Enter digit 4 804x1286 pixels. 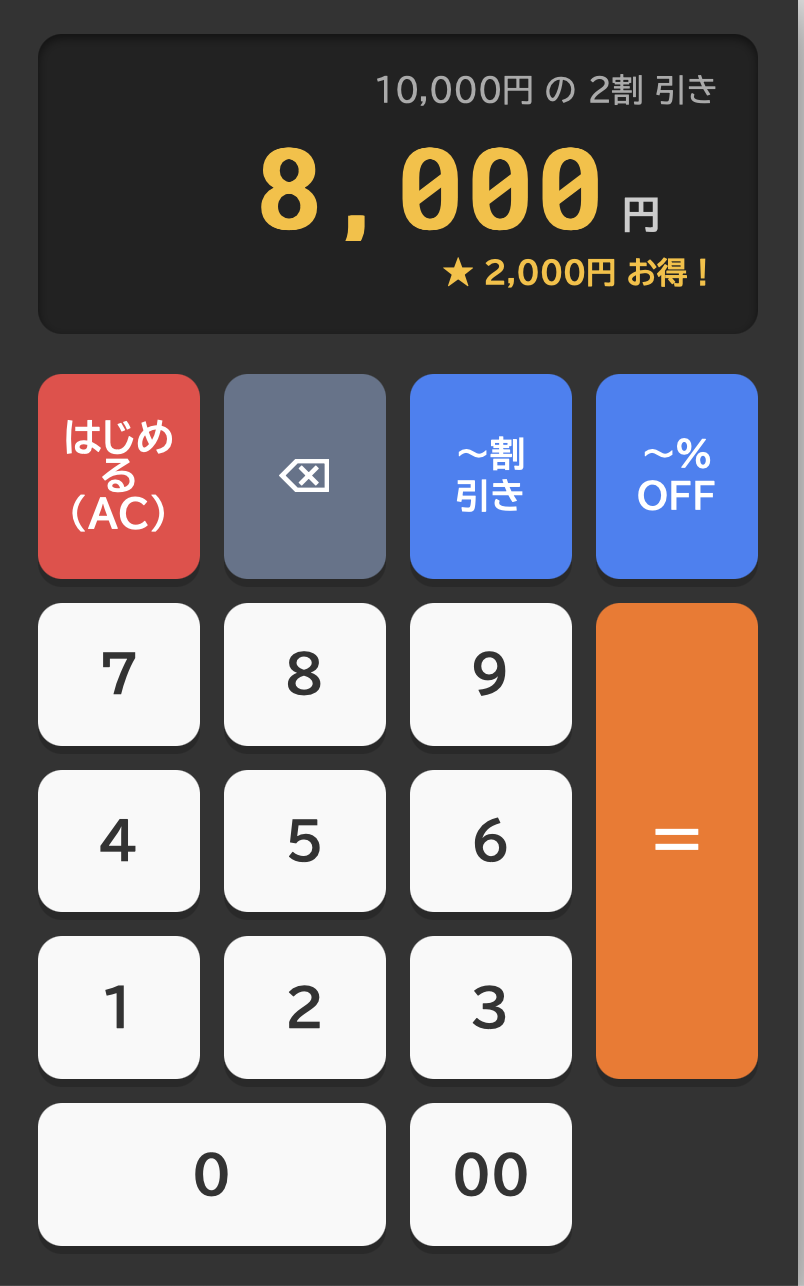(119, 841)
